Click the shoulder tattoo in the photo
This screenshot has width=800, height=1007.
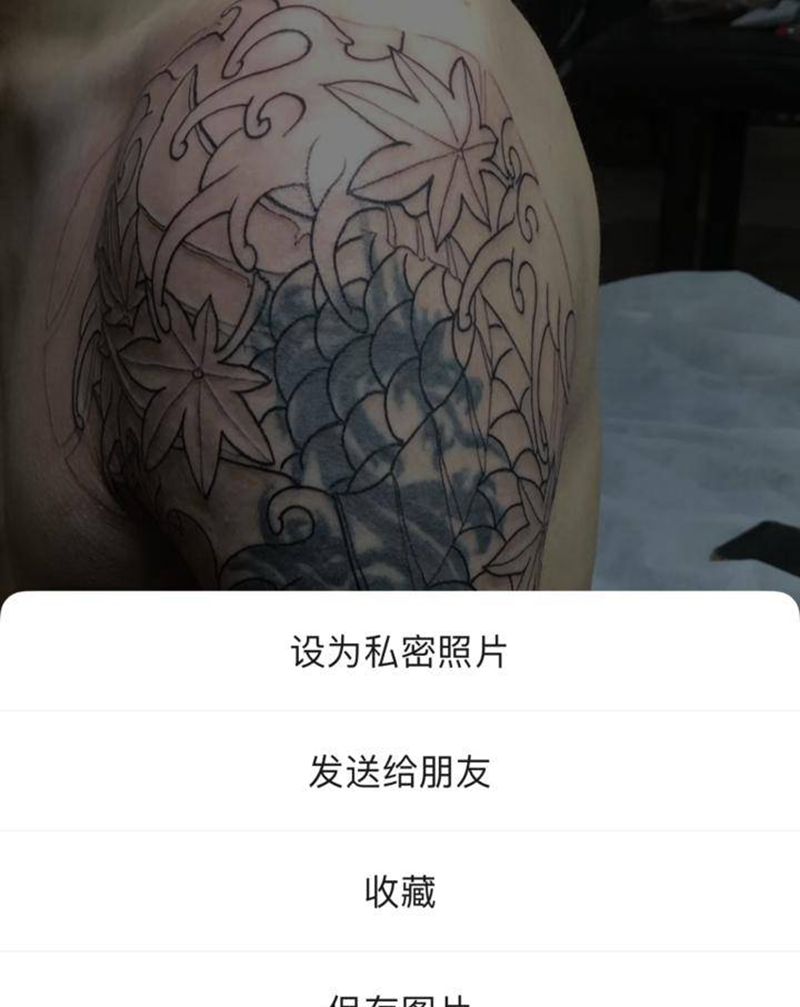330,300
